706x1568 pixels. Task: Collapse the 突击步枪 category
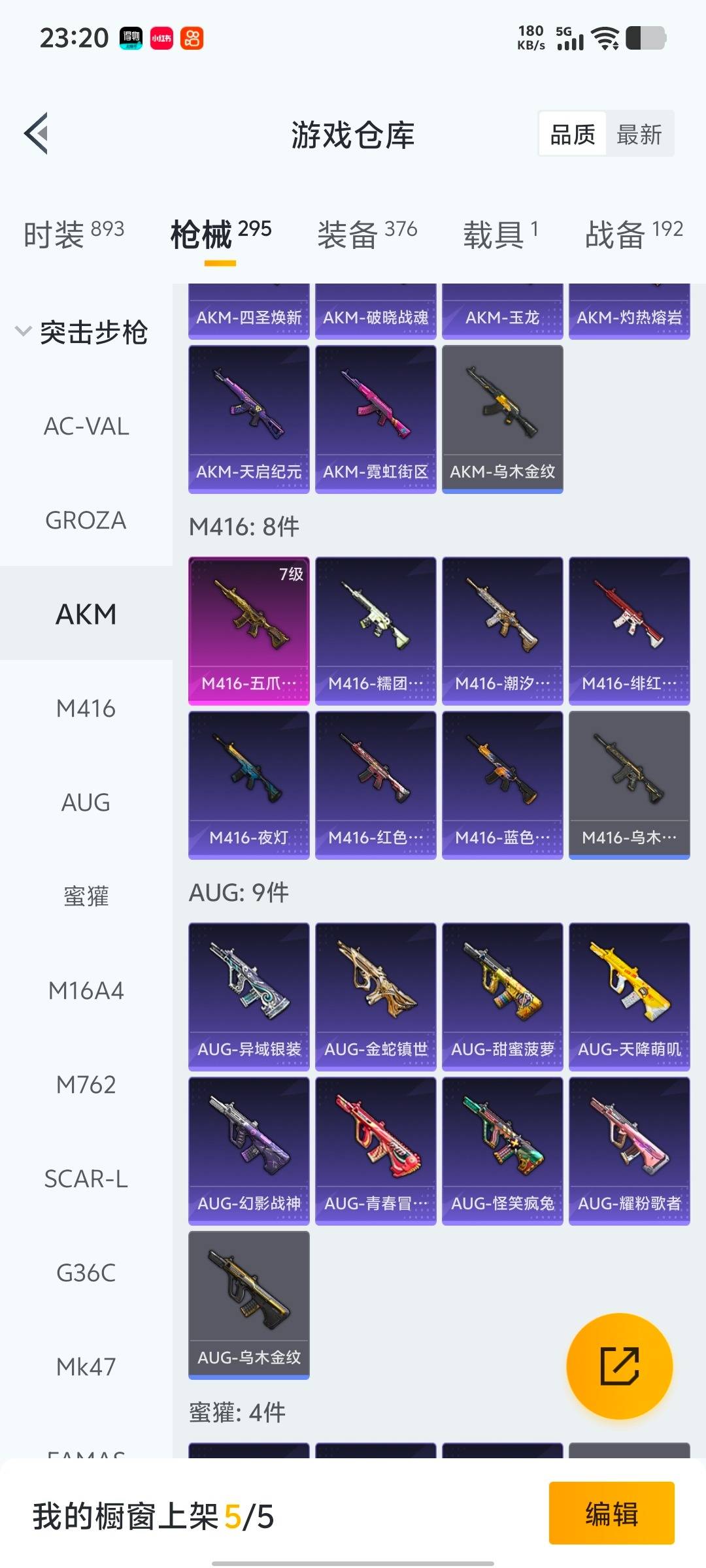pos(81,332)
